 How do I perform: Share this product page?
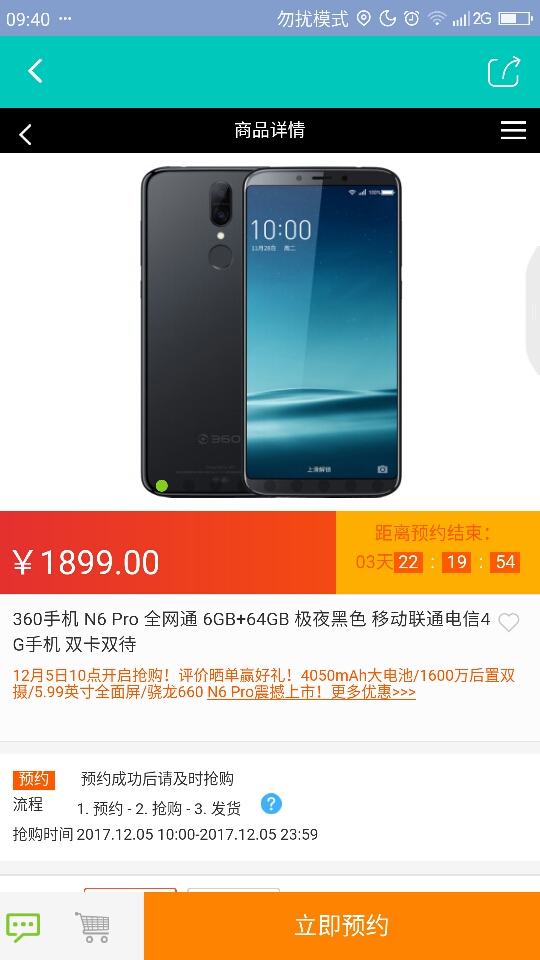[x=504, y=71]
